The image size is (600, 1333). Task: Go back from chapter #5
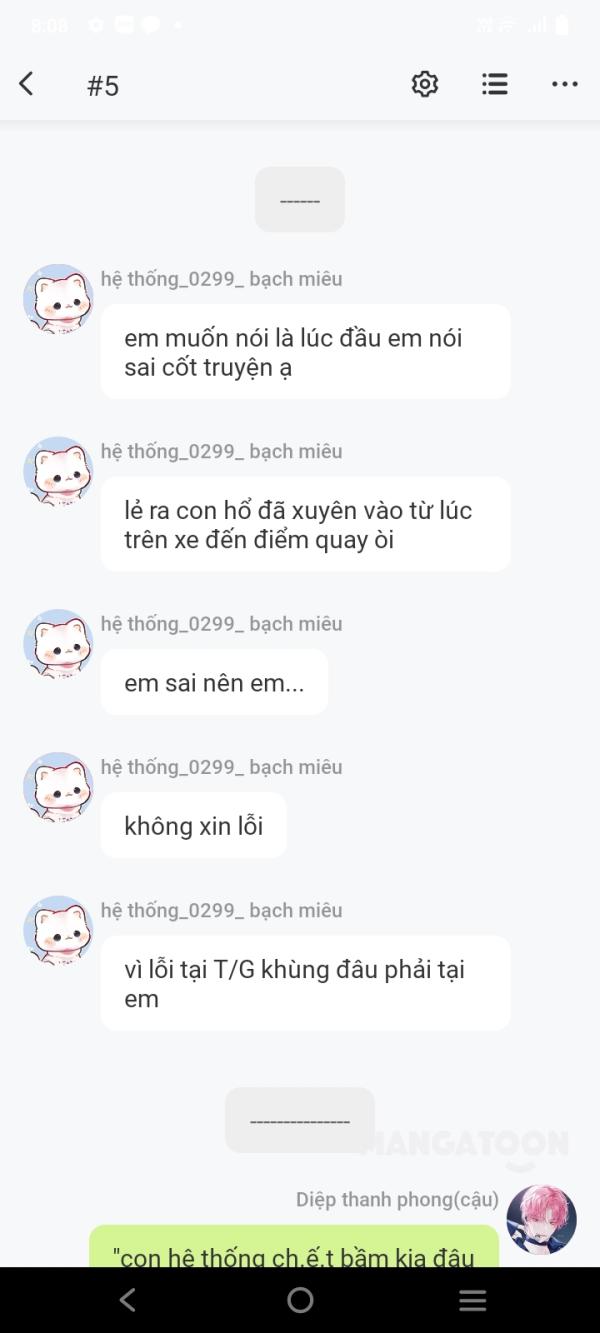click(x=27, y=85)
